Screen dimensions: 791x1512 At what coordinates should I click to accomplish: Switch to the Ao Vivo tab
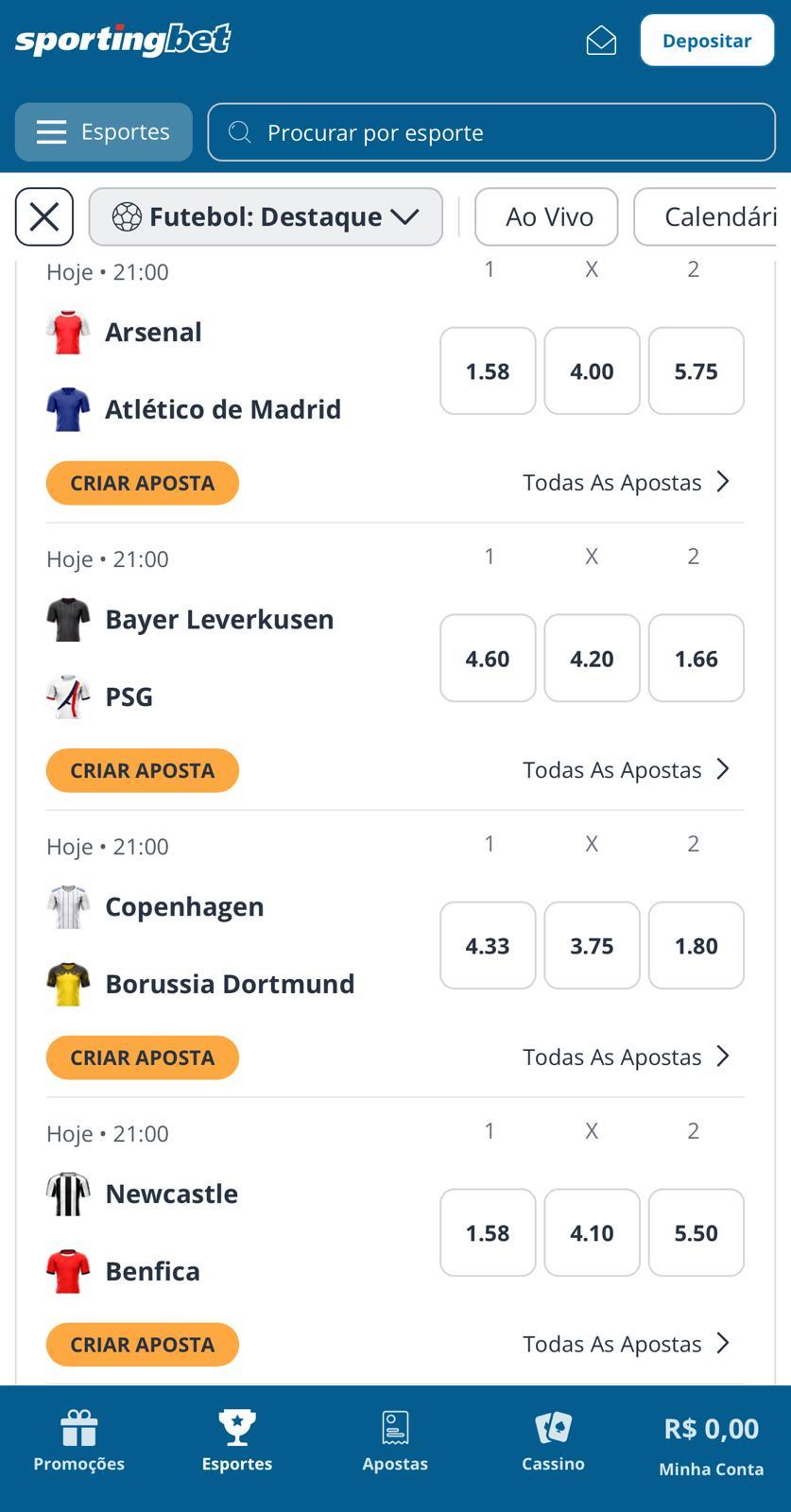tap(545, 216)
